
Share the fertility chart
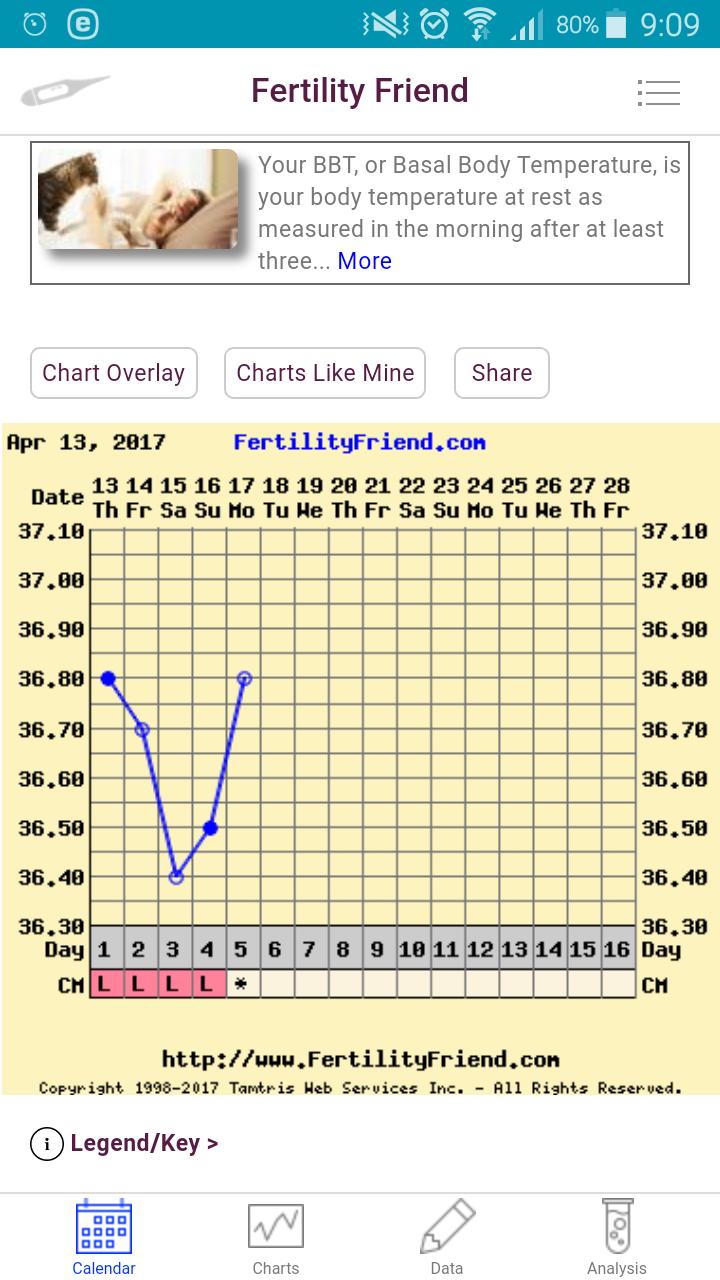(x=501, y=373)
